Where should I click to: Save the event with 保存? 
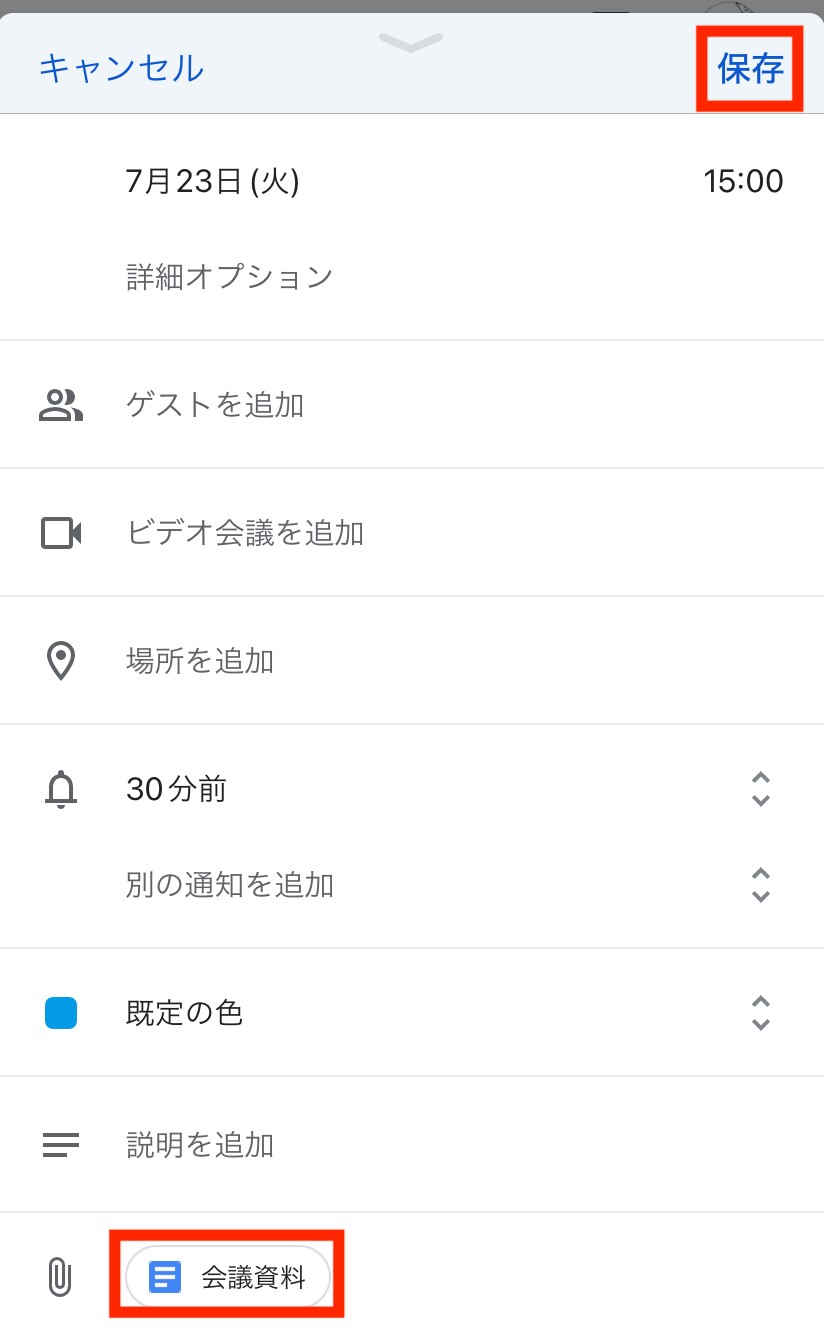pyautogui.click(x=750, y=68)
